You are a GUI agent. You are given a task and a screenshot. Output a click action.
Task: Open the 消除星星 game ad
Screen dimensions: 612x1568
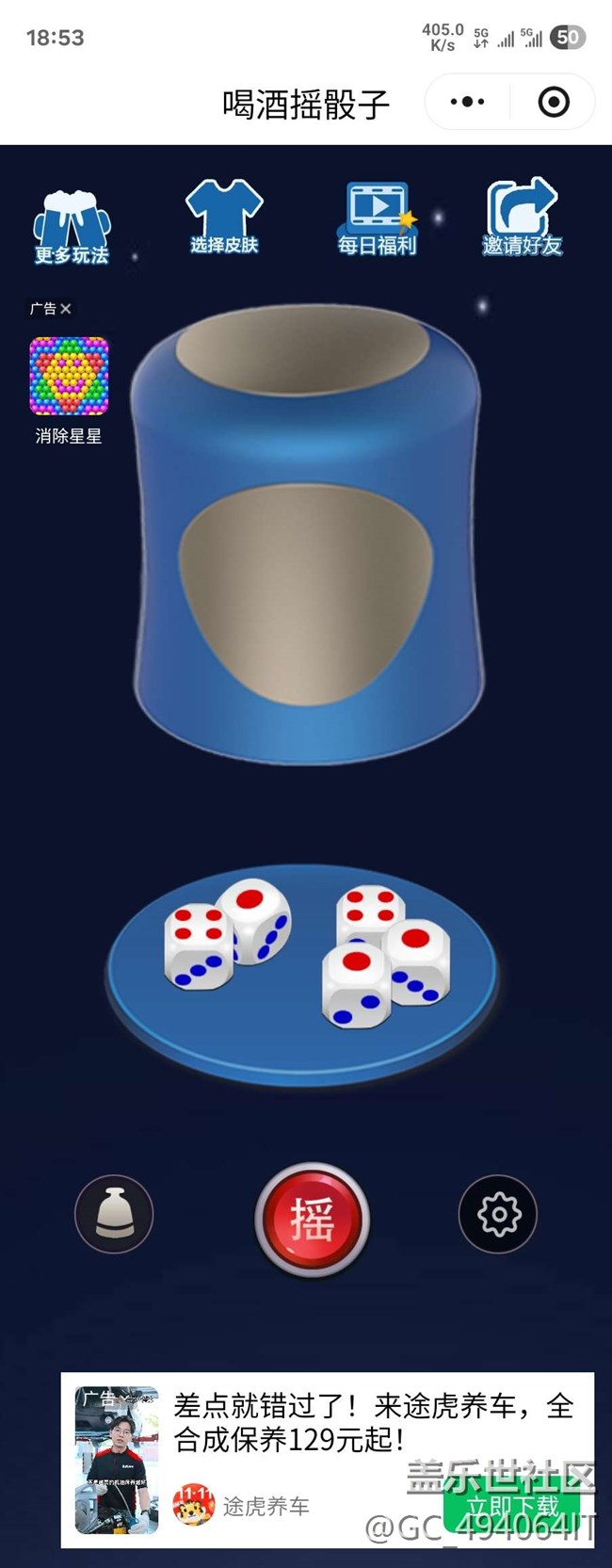pyautogui.click(x=69, y=377)
